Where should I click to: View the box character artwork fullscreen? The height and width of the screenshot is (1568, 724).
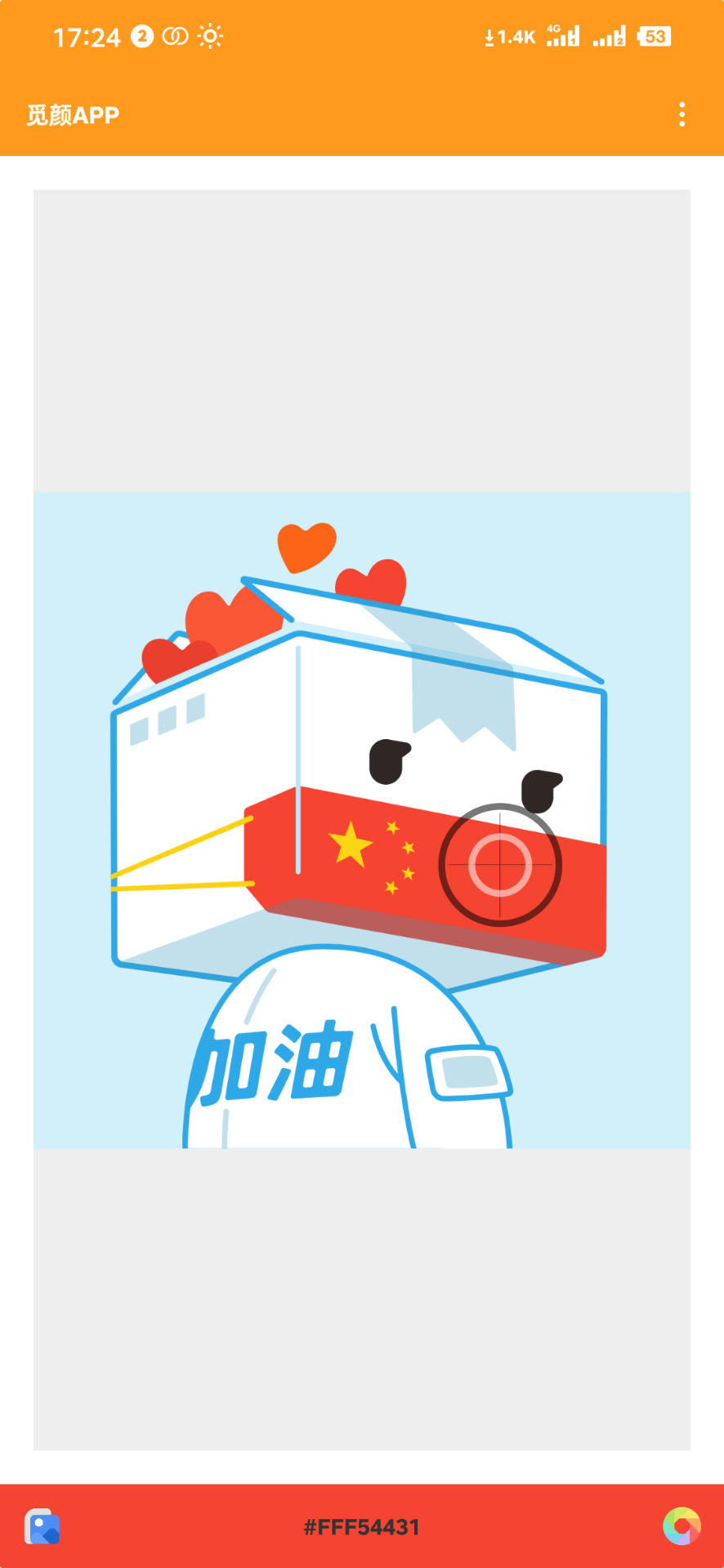coord(362,817)
